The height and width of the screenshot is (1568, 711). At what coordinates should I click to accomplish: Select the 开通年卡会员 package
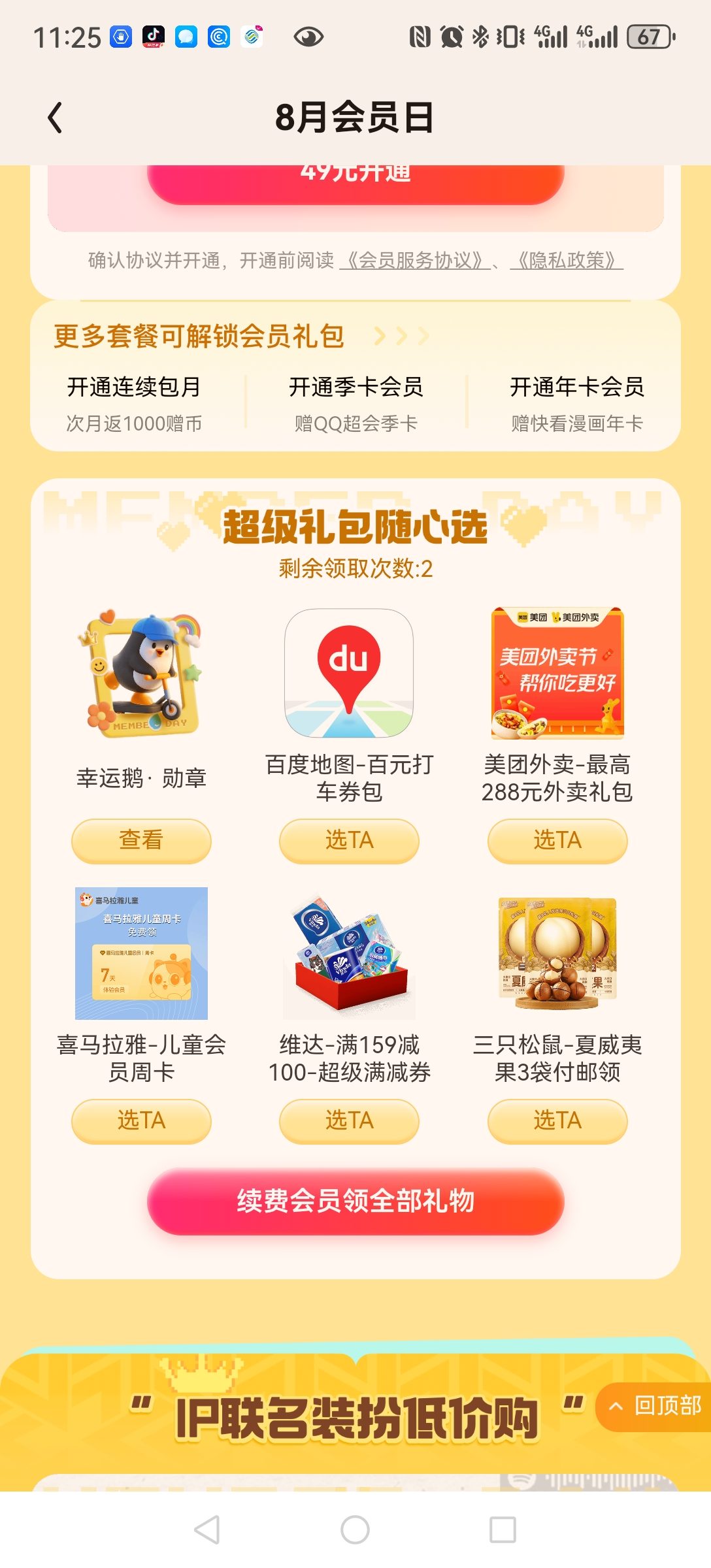(577, 403)
